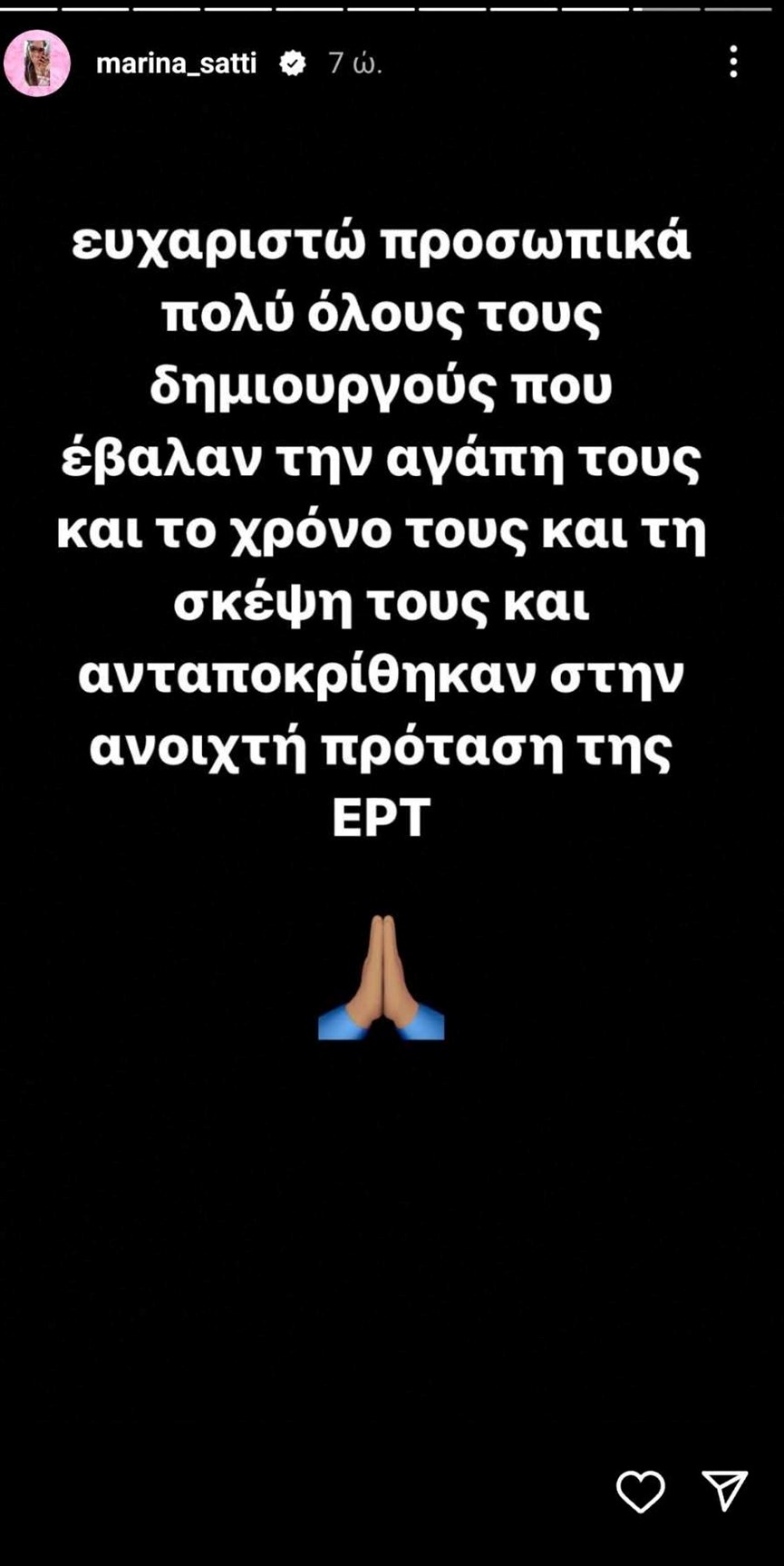
Task: Open the story overflow menu
Action: pyautogui.click(x=733, y=63)
